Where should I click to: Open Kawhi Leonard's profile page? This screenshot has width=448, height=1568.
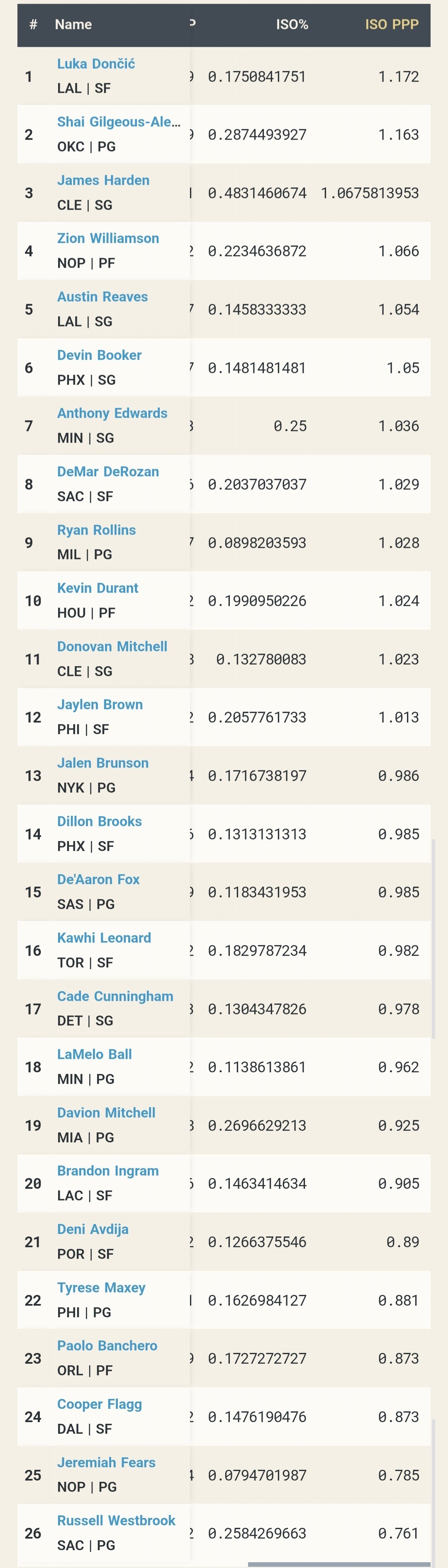tap(104, 938)
